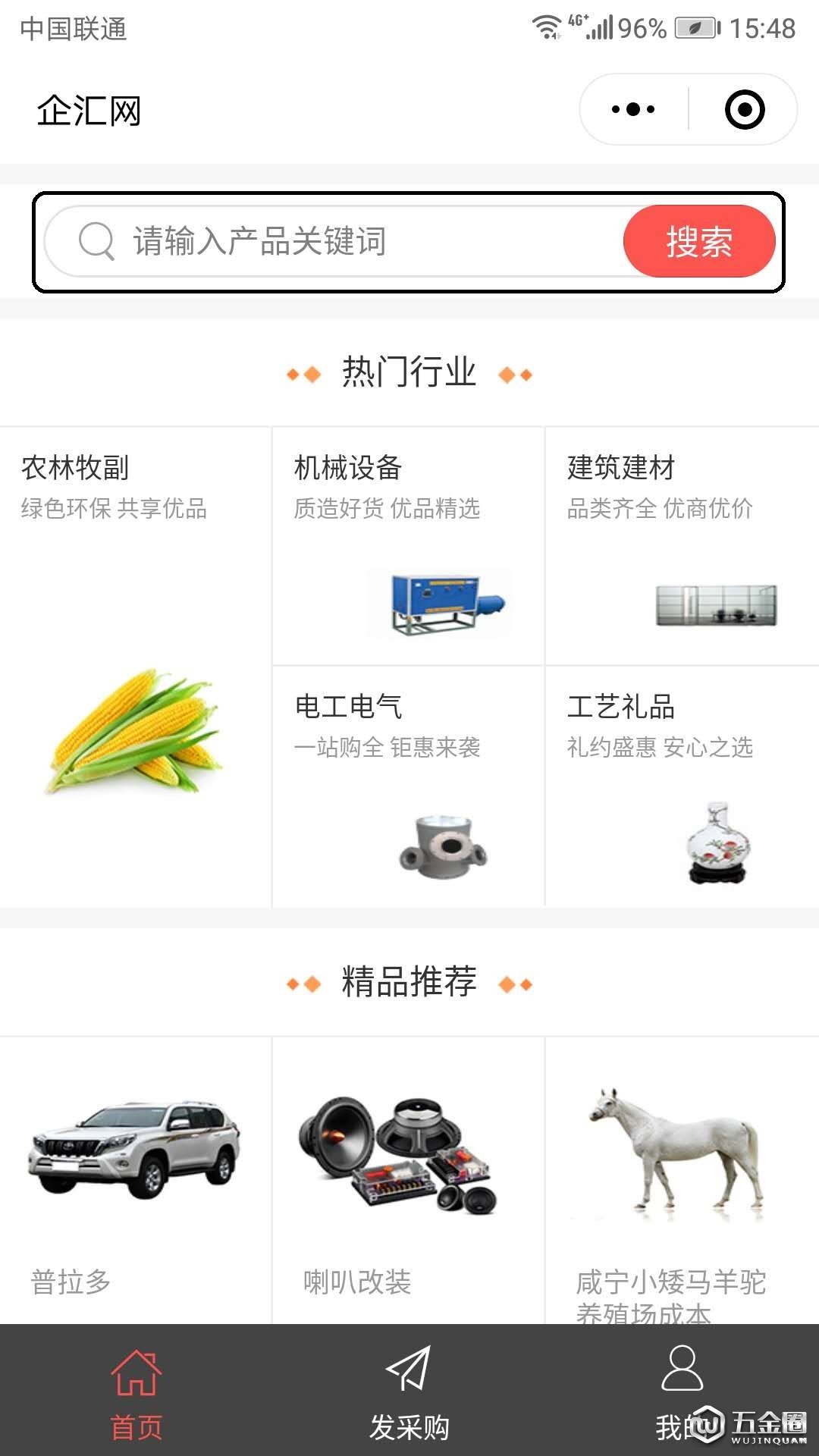Open the 农林牧副 industry category
This screenshot has width=819, height=1456.
click(x=135, y=667)
